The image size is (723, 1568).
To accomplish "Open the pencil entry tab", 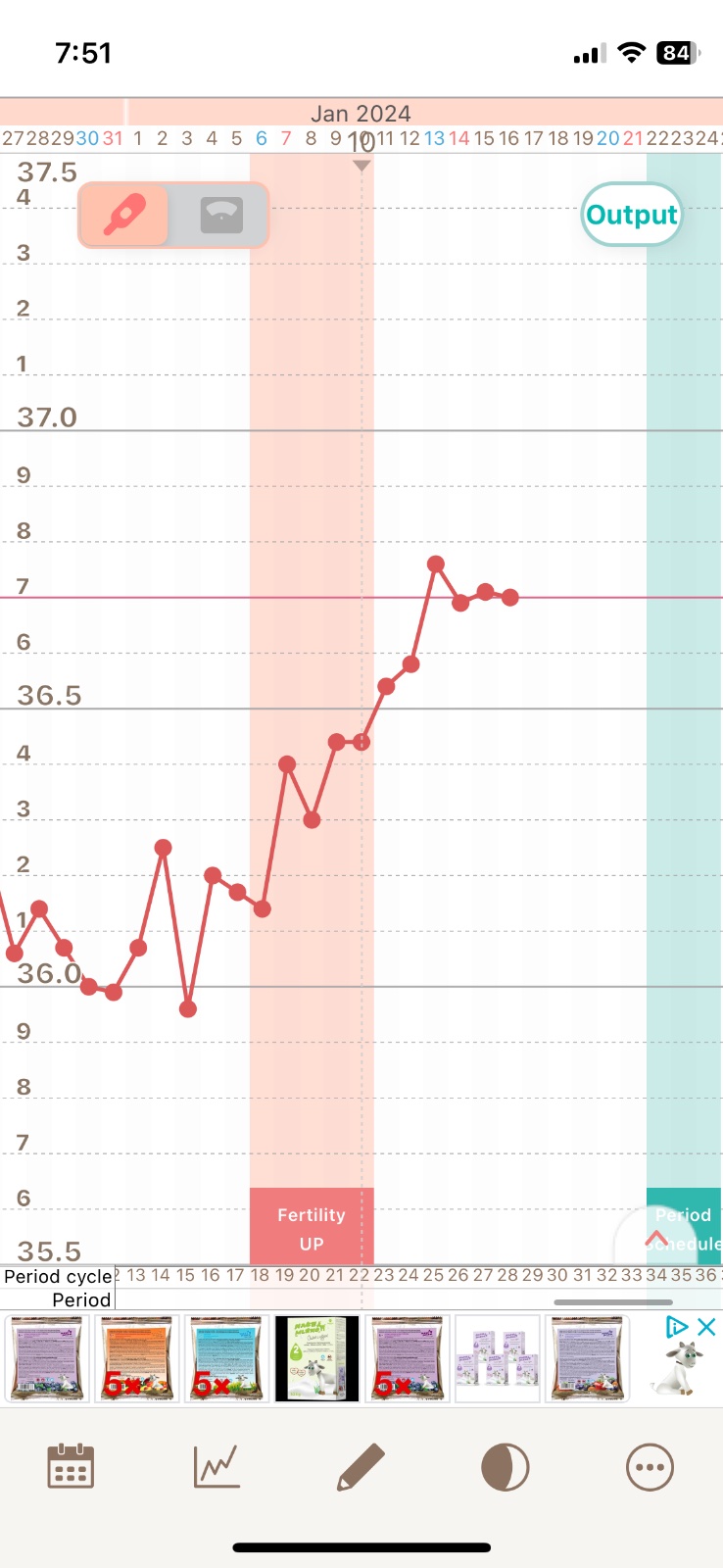I will tap(361, 1467).
